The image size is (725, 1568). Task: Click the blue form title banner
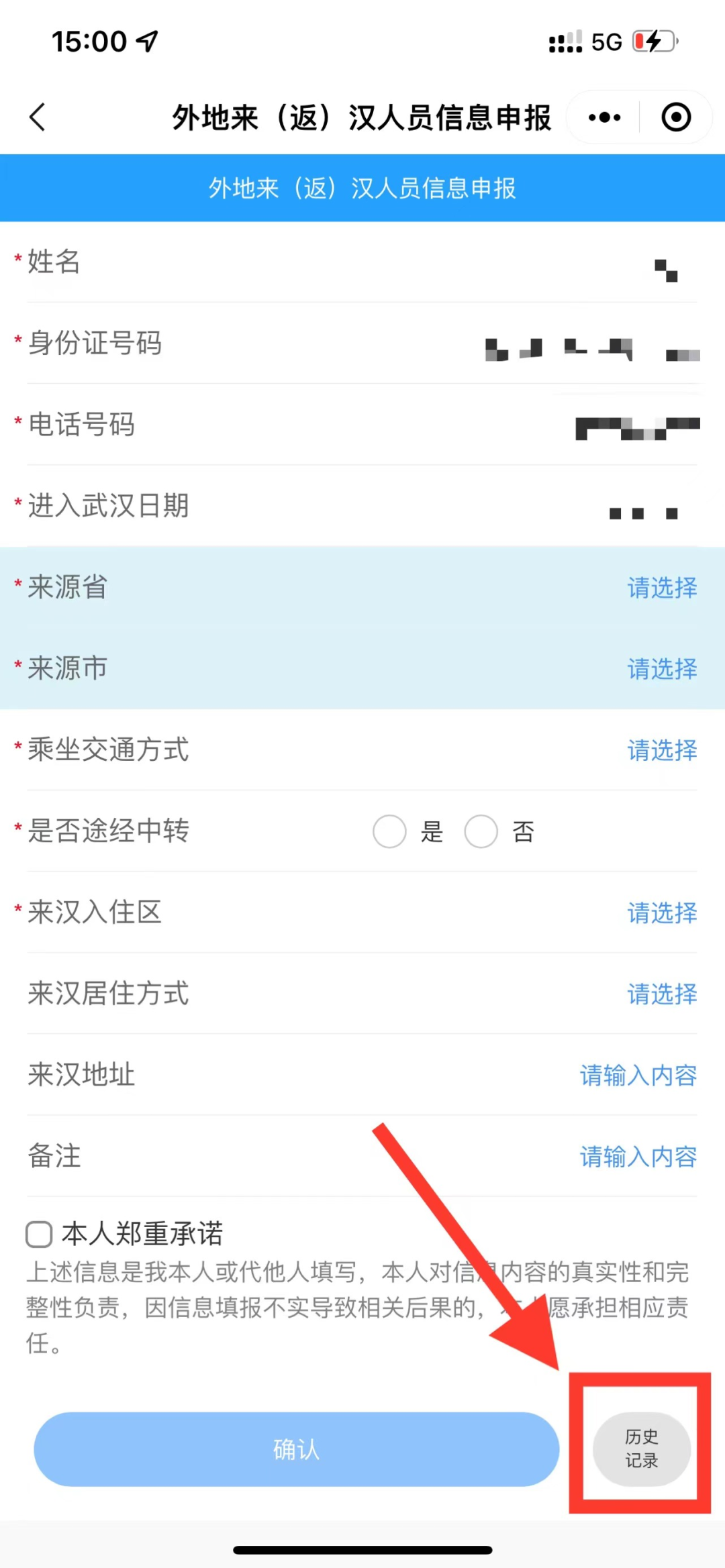[x=362, y=189]
